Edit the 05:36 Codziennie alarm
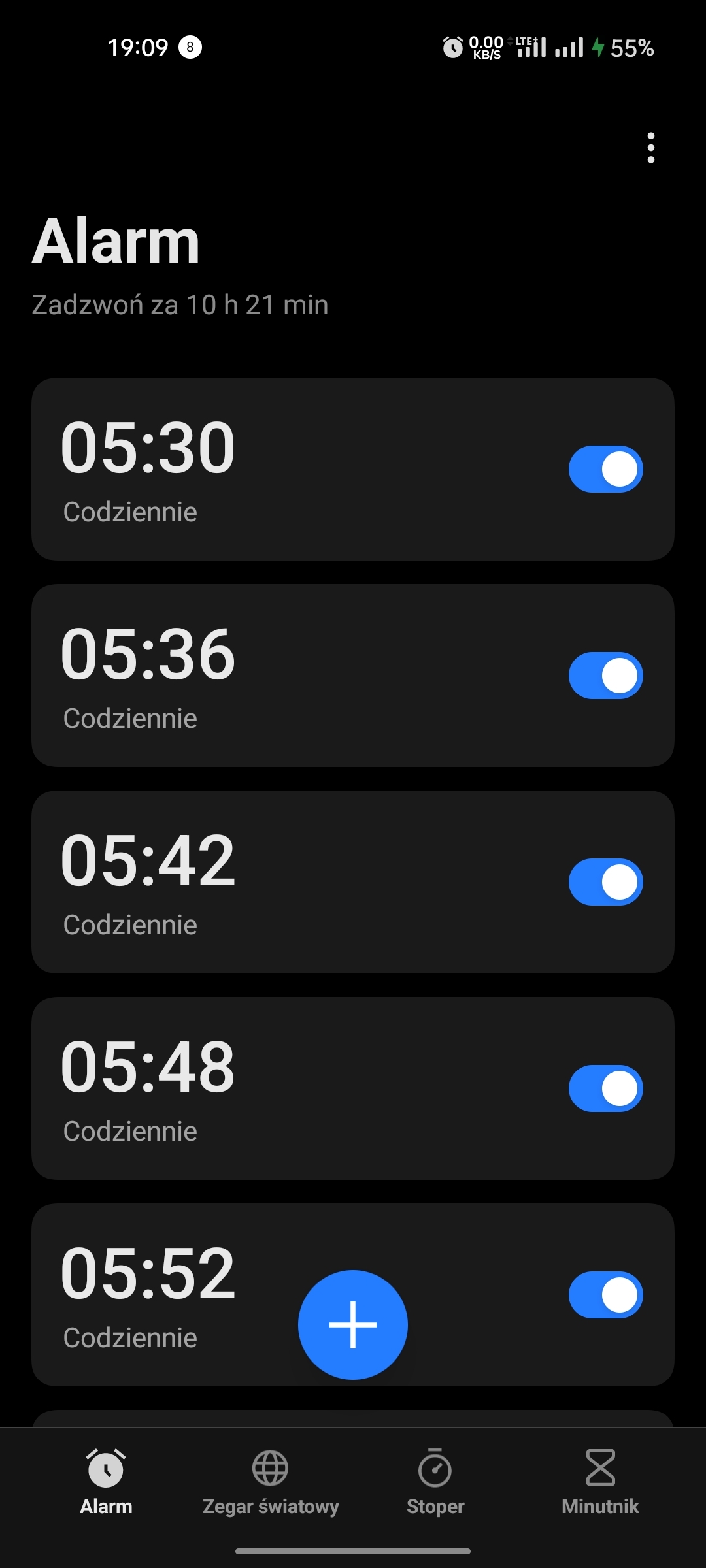The image size is (706, 1568). tap(294, 676)
